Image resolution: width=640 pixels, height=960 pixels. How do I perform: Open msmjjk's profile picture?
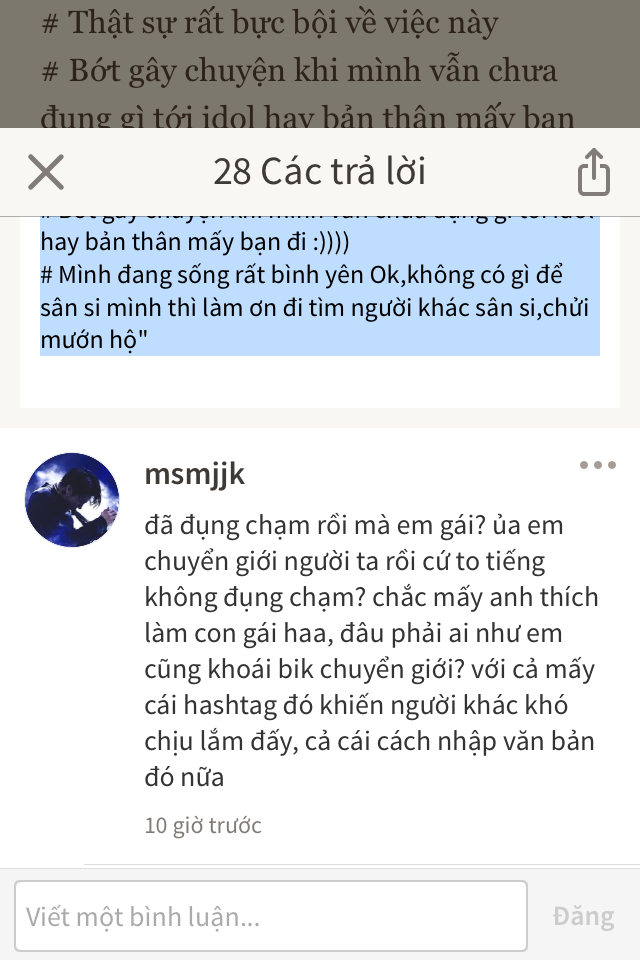[71, 499]
